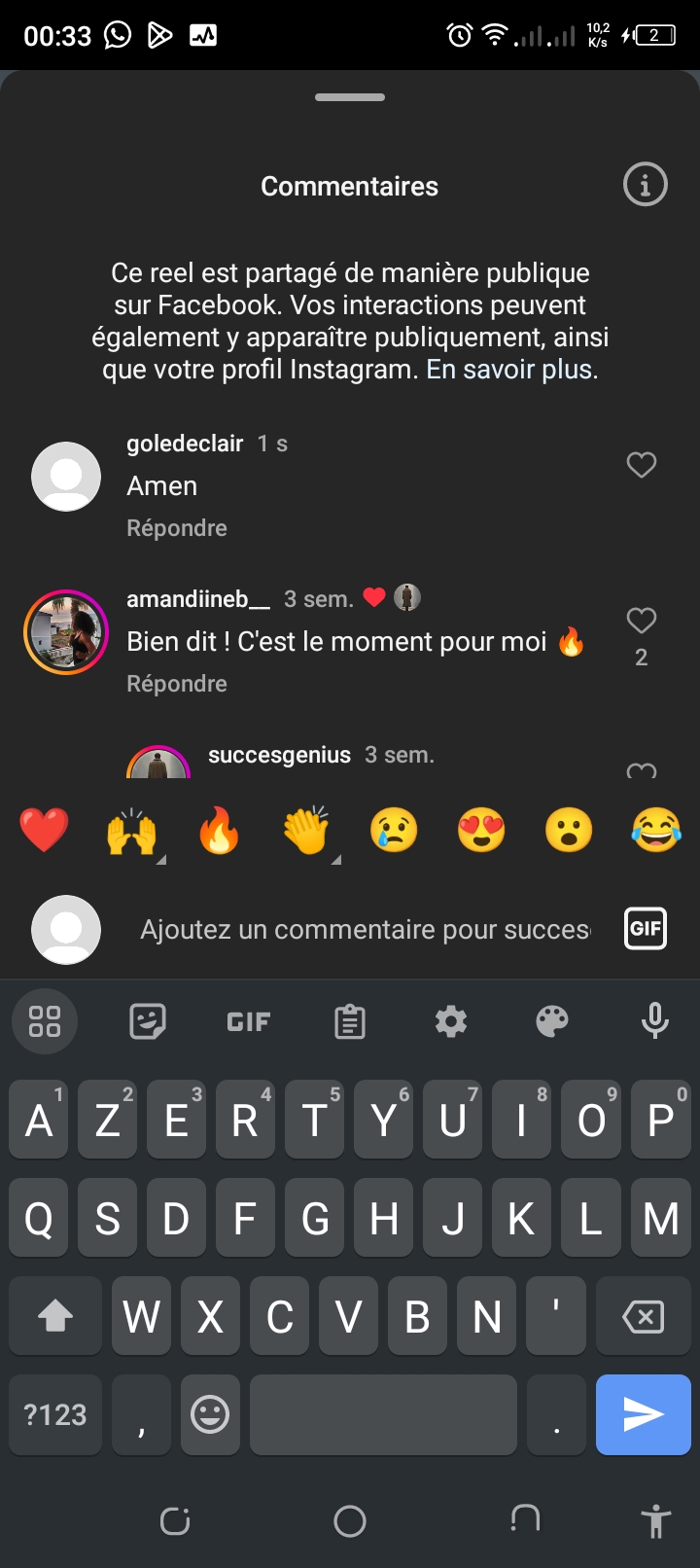700x1568 pixels.
Task: Insert the fire quick emoji
Action: (219, 831)
